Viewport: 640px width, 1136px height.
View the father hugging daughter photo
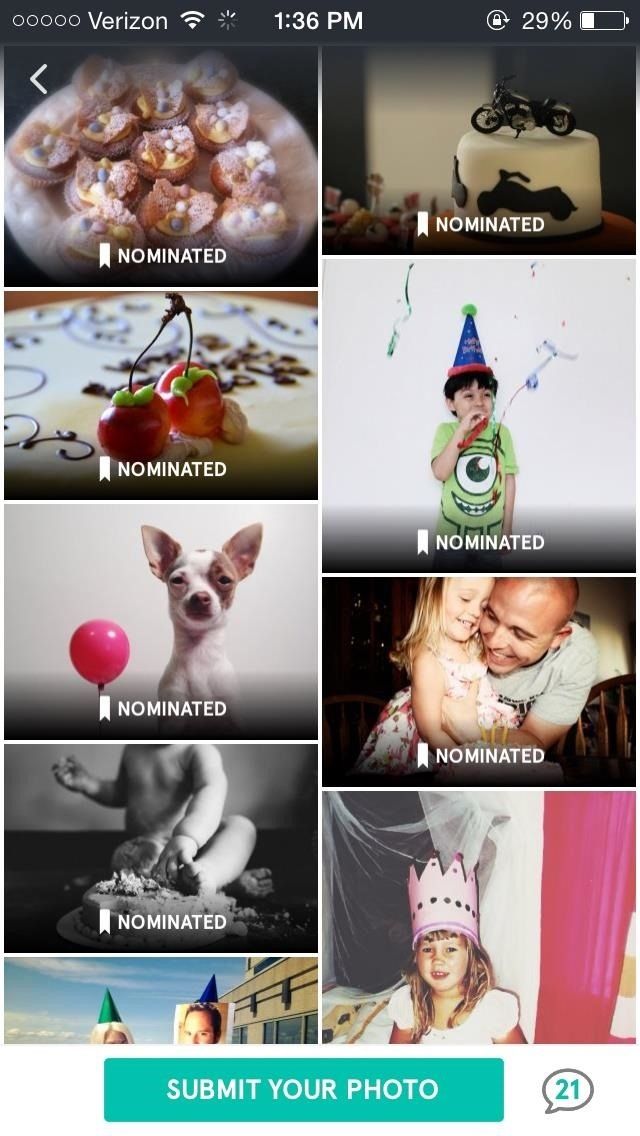pyautogui.click(x=478, y=680)
